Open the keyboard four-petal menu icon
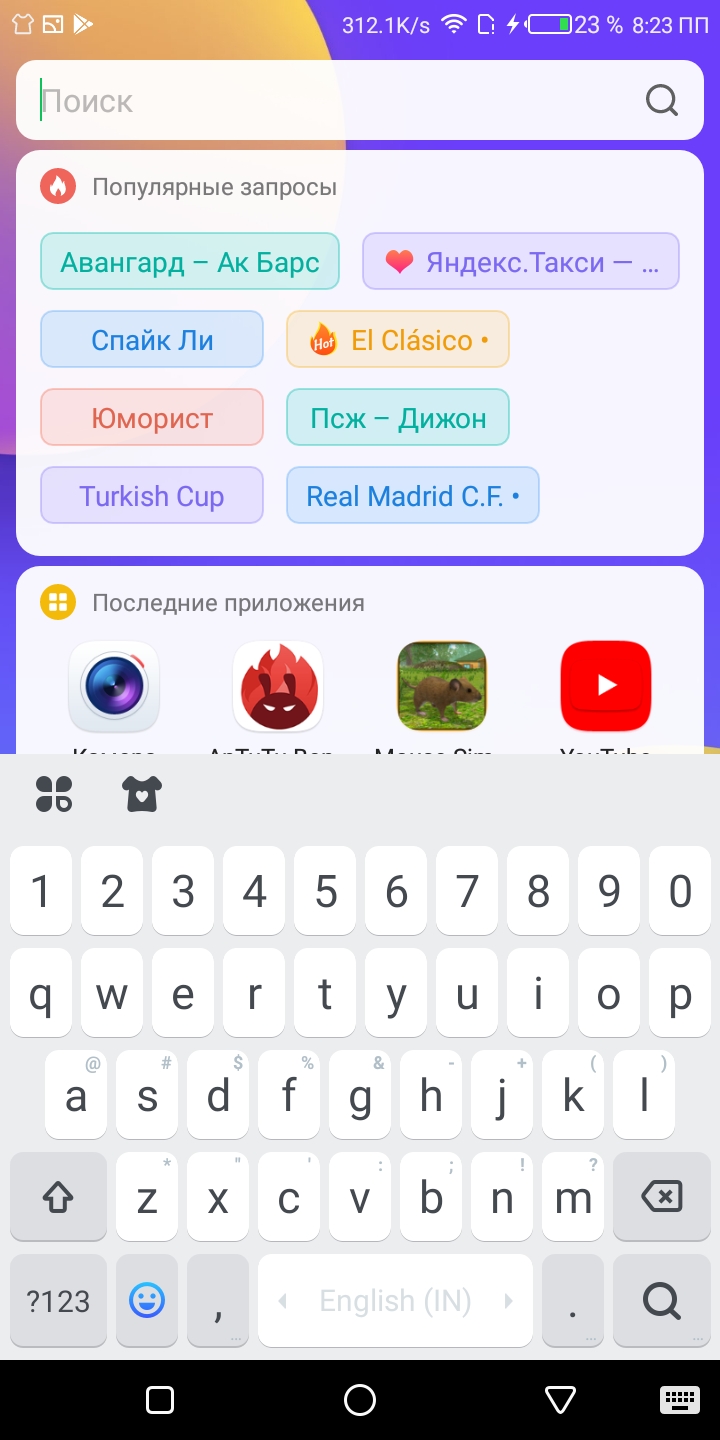This screenshot has width=720, height=1440. 54,794
